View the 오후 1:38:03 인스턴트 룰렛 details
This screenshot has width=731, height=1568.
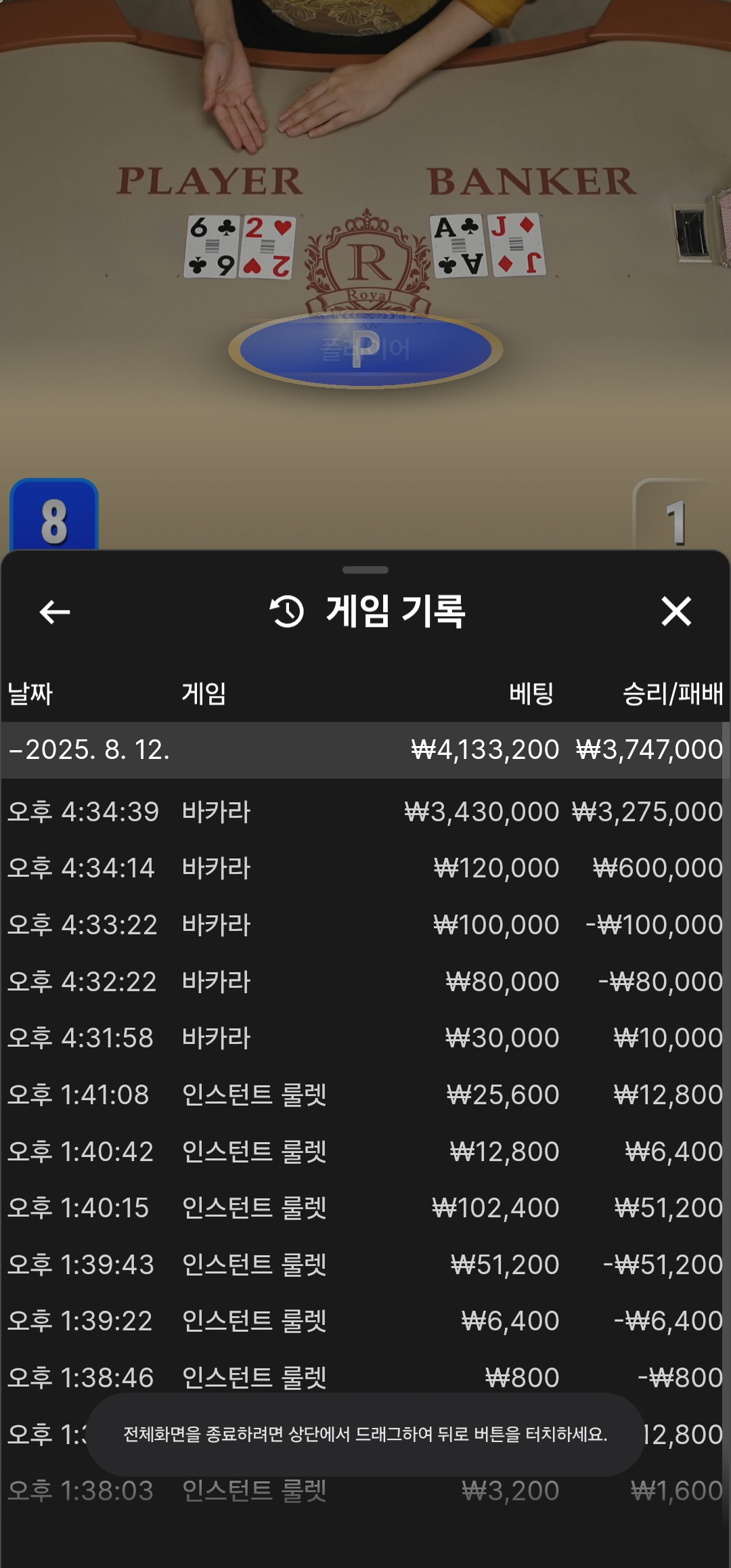[x=365, y=1491]
